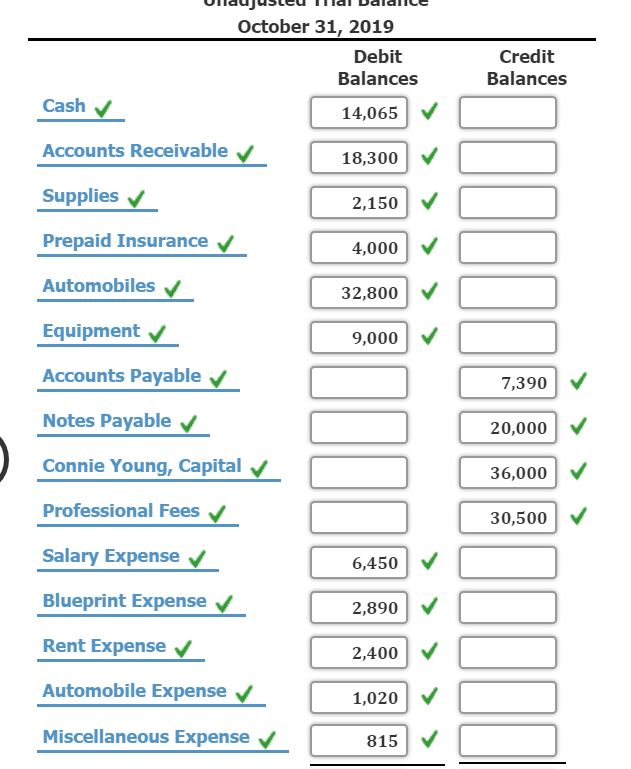The width and height of the screenshot is (631, 769).
Task: Open the Supplies account name selector
Action: click(81, 196)
